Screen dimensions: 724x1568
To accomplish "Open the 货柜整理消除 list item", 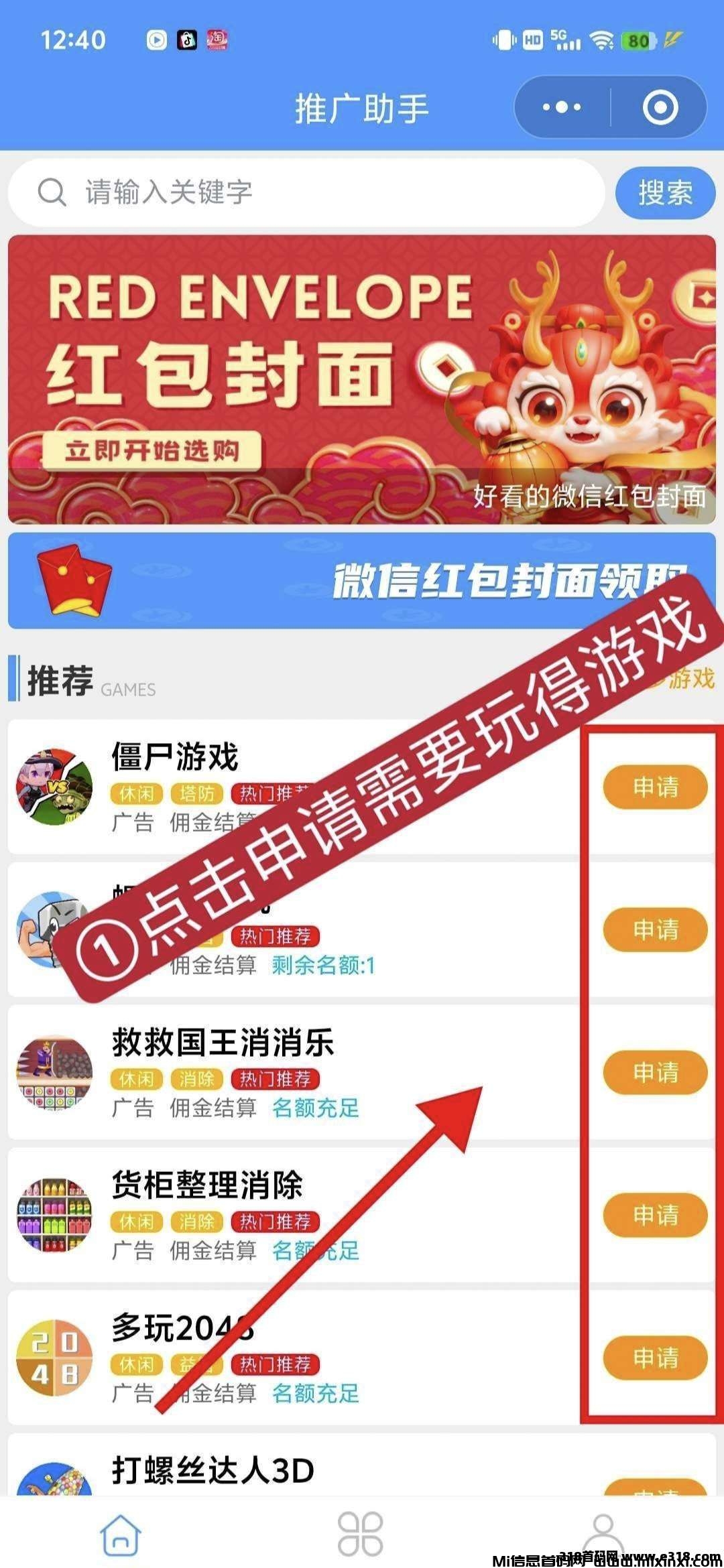I will tap(208, 1185).
